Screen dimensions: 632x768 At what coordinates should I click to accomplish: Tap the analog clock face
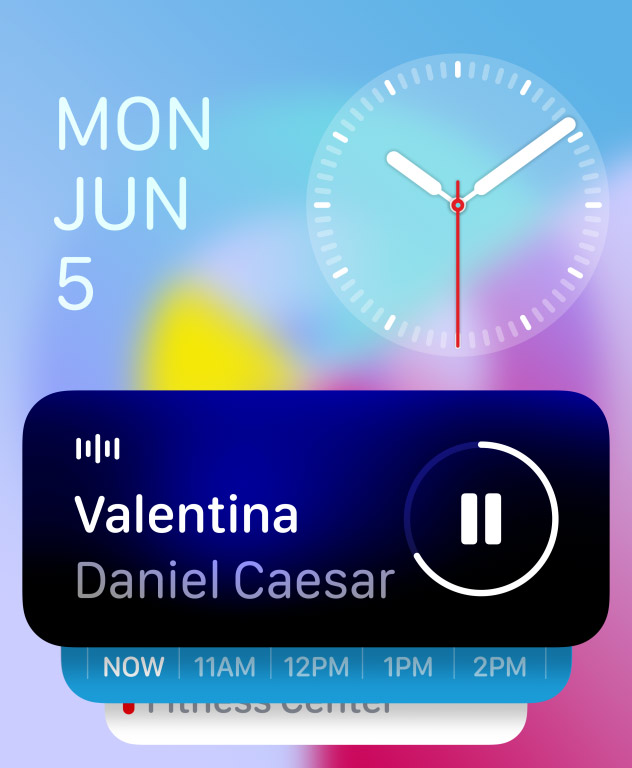(458, 205)
